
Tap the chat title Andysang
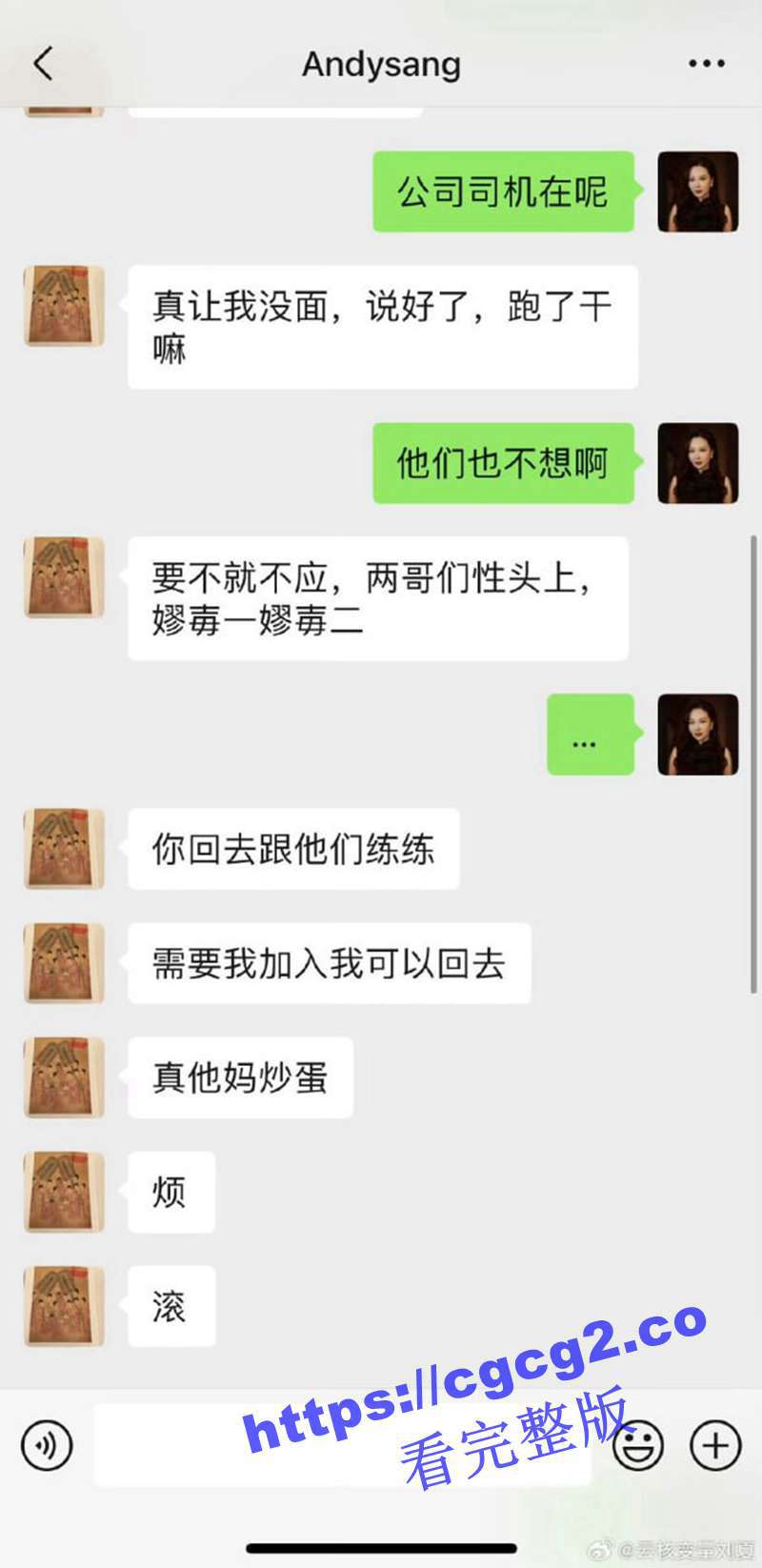point(381,63)
